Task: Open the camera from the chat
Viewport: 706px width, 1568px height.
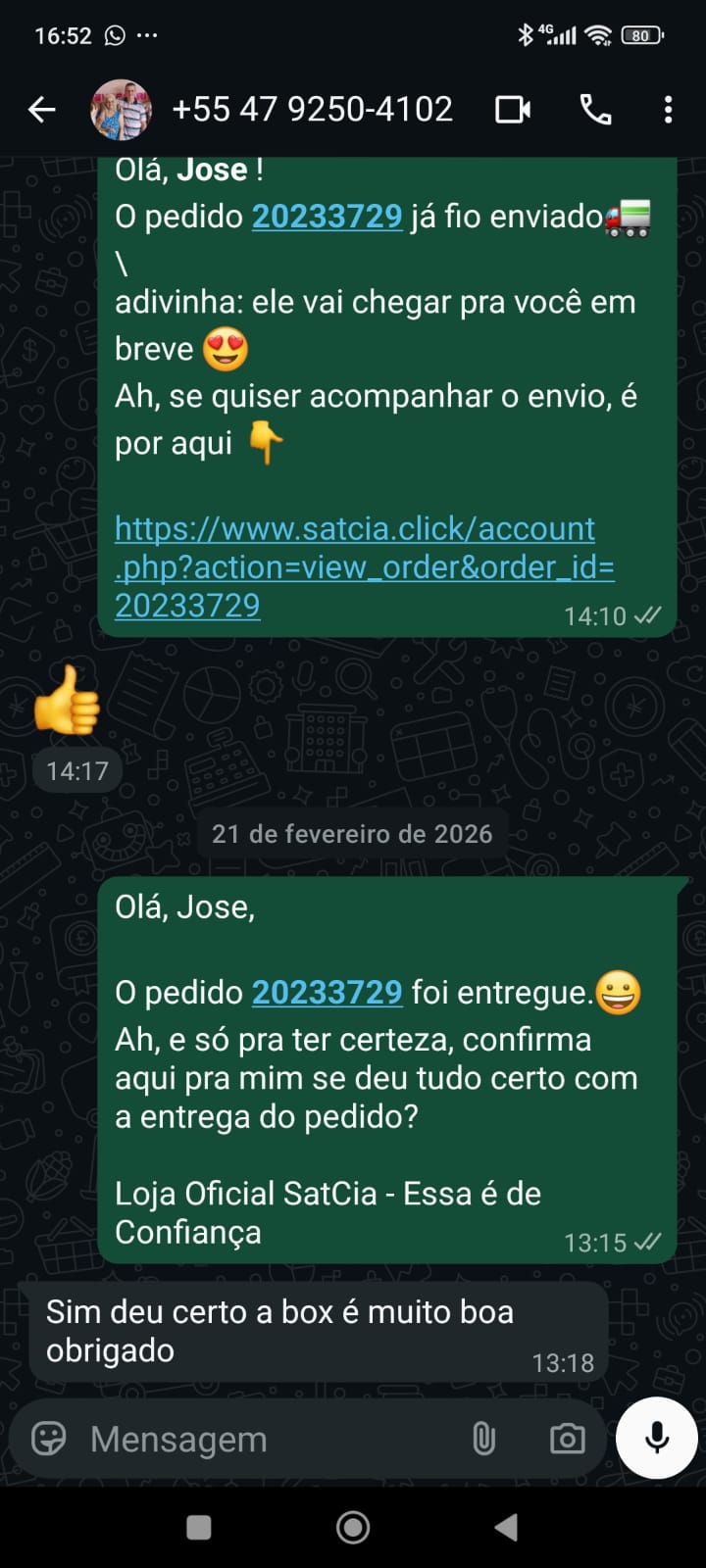Action: (x=567, y=1439)
